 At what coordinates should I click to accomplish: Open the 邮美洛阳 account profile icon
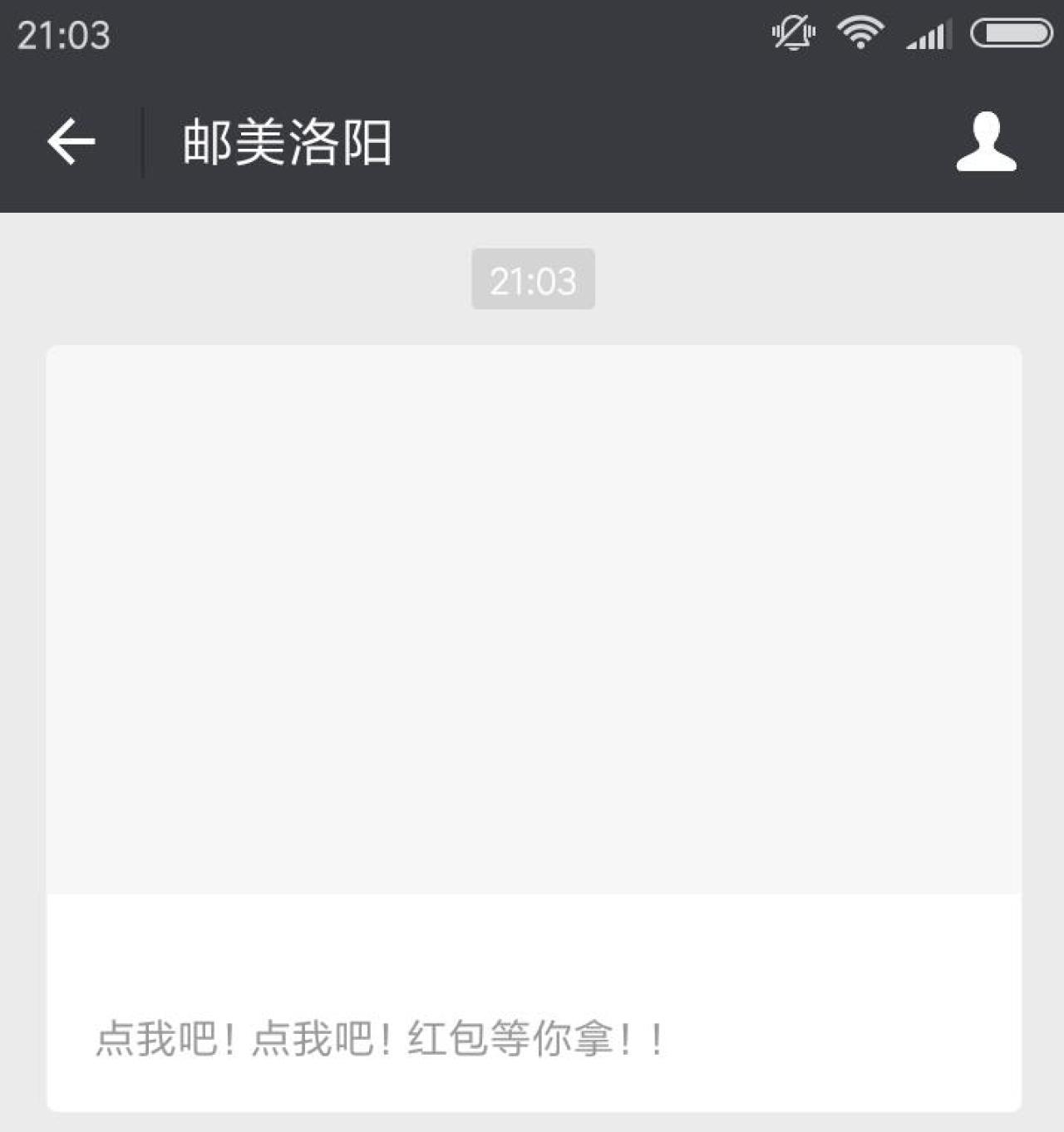coord(986,142)
